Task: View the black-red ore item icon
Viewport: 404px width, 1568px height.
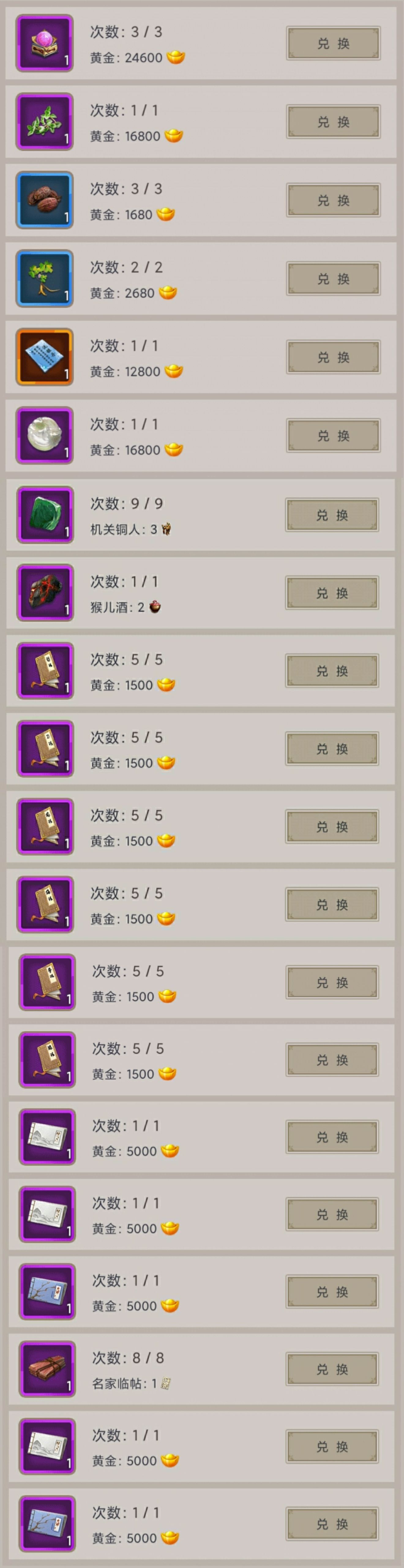Action: click(45, 593)
